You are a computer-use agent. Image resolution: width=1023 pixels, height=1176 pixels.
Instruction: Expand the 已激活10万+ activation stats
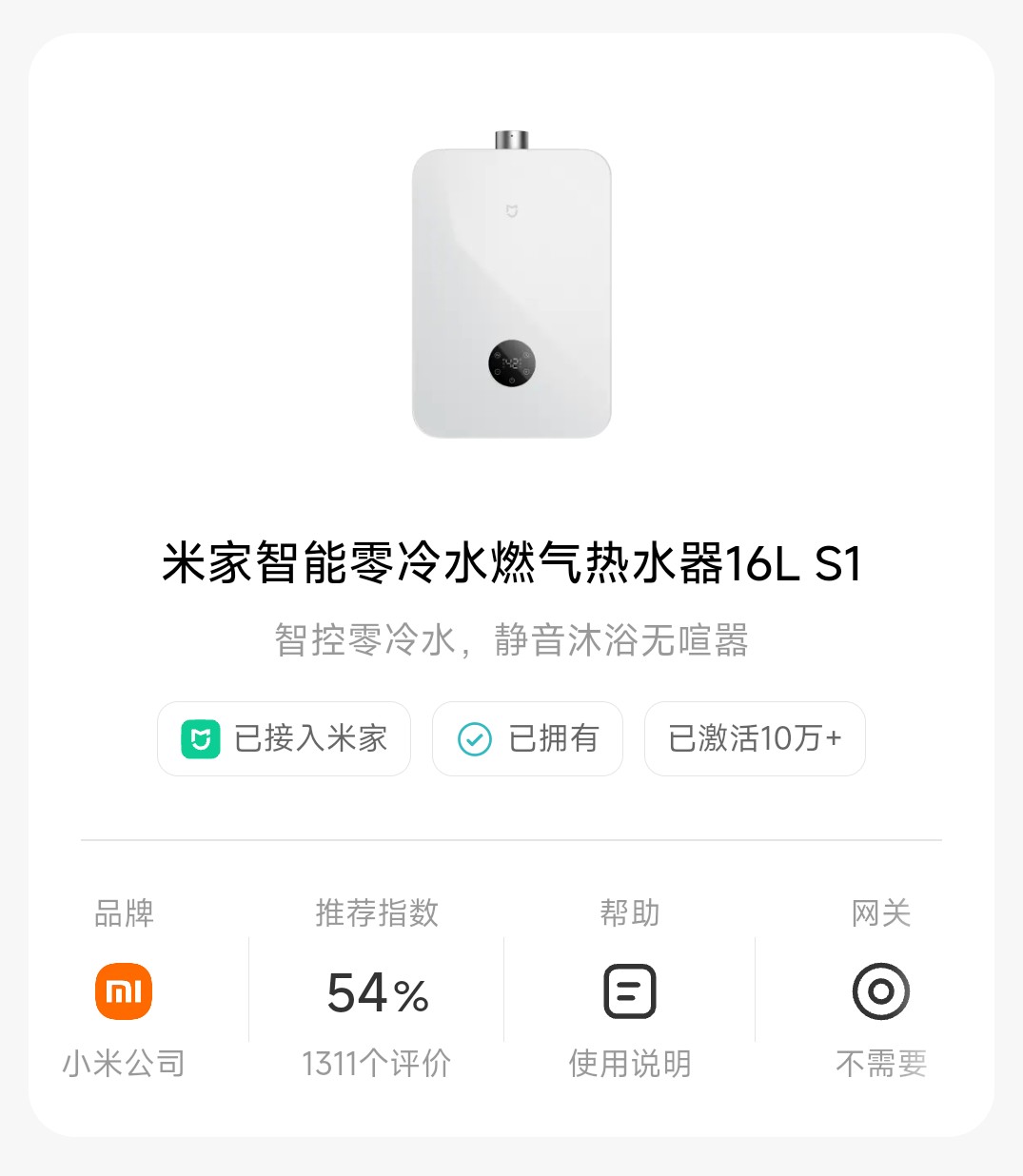click(755, 738)
